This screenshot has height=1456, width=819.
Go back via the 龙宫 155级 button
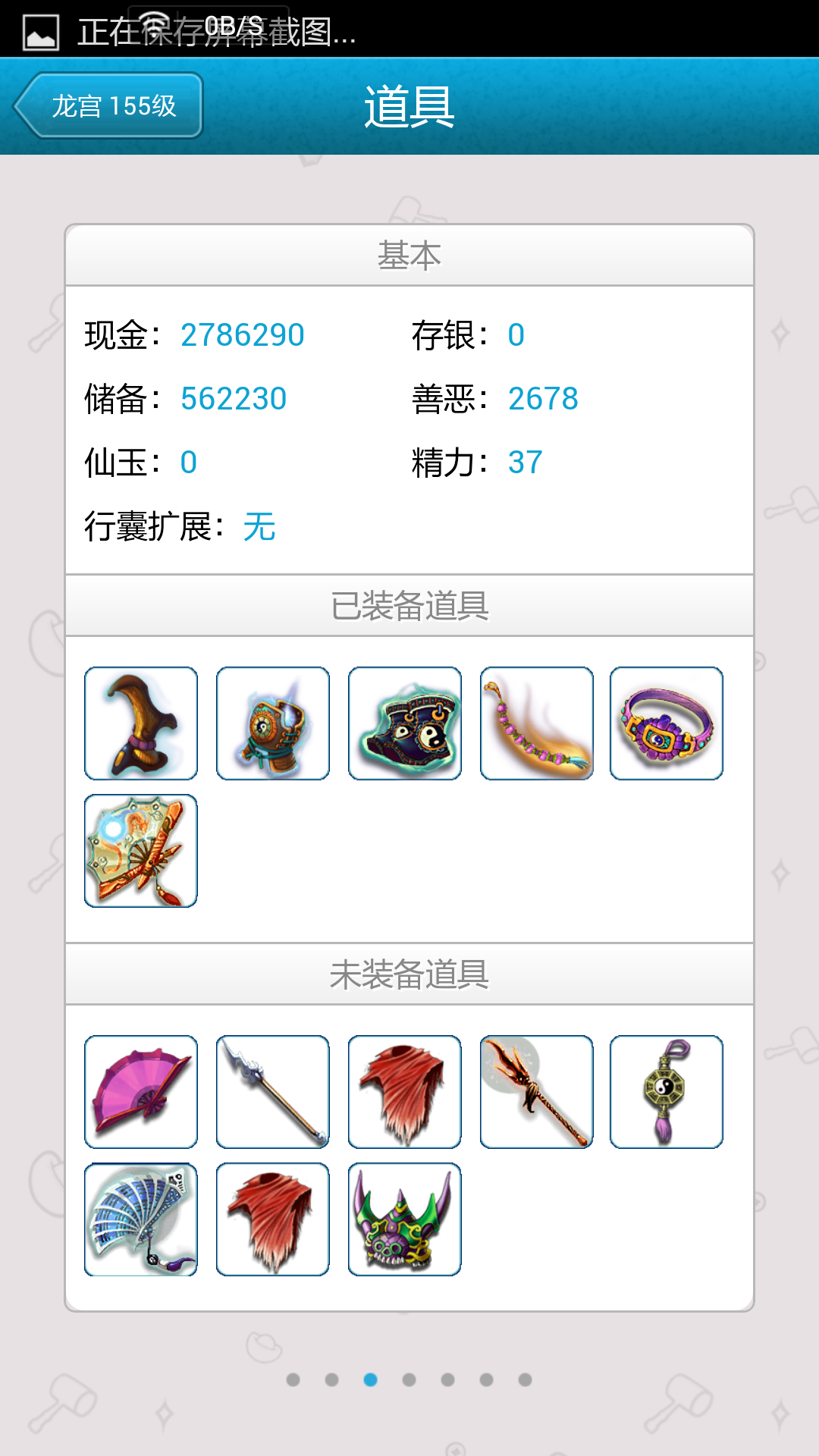click(108, 105)
